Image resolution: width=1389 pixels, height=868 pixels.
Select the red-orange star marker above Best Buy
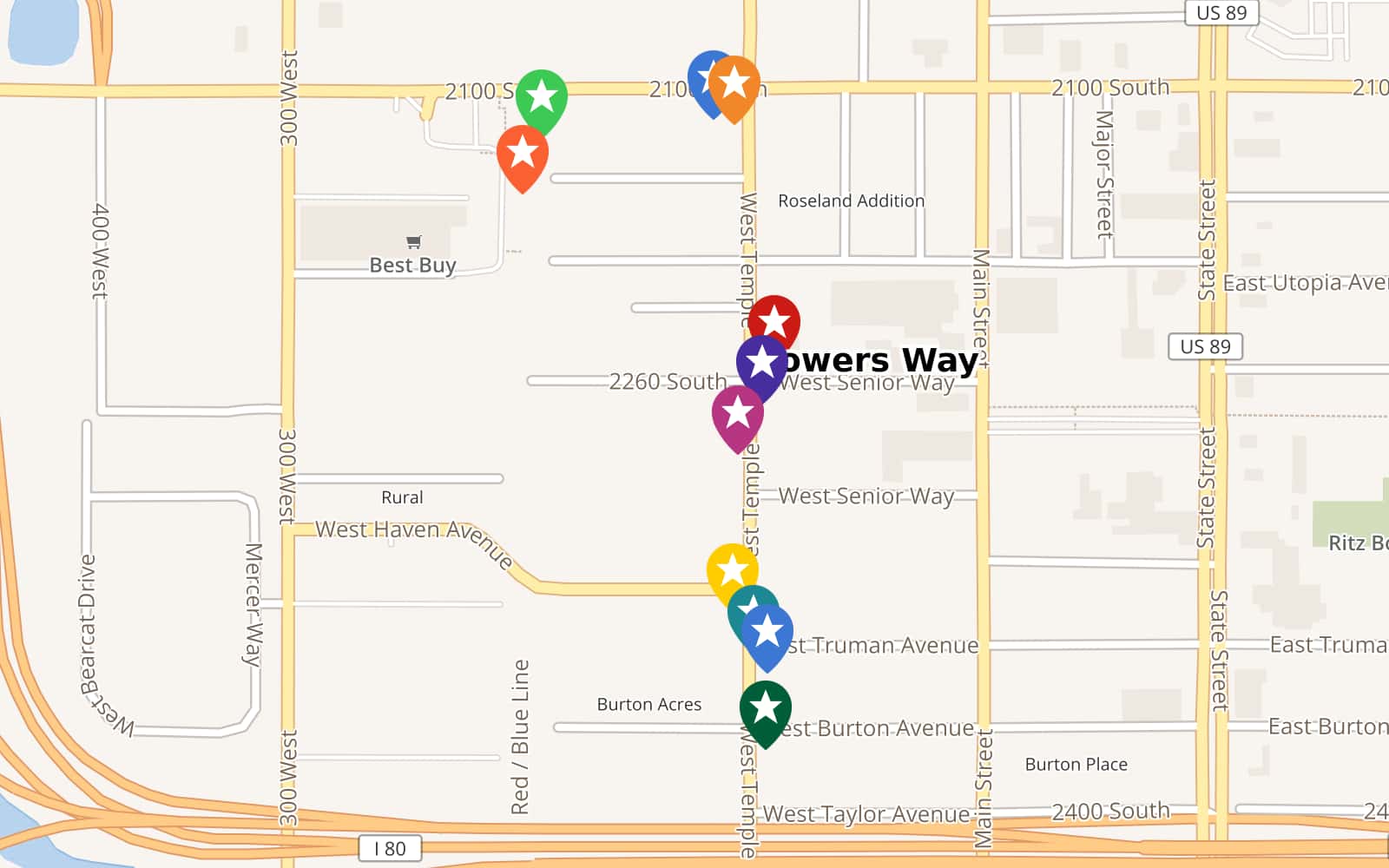click(x=523, y=153)
